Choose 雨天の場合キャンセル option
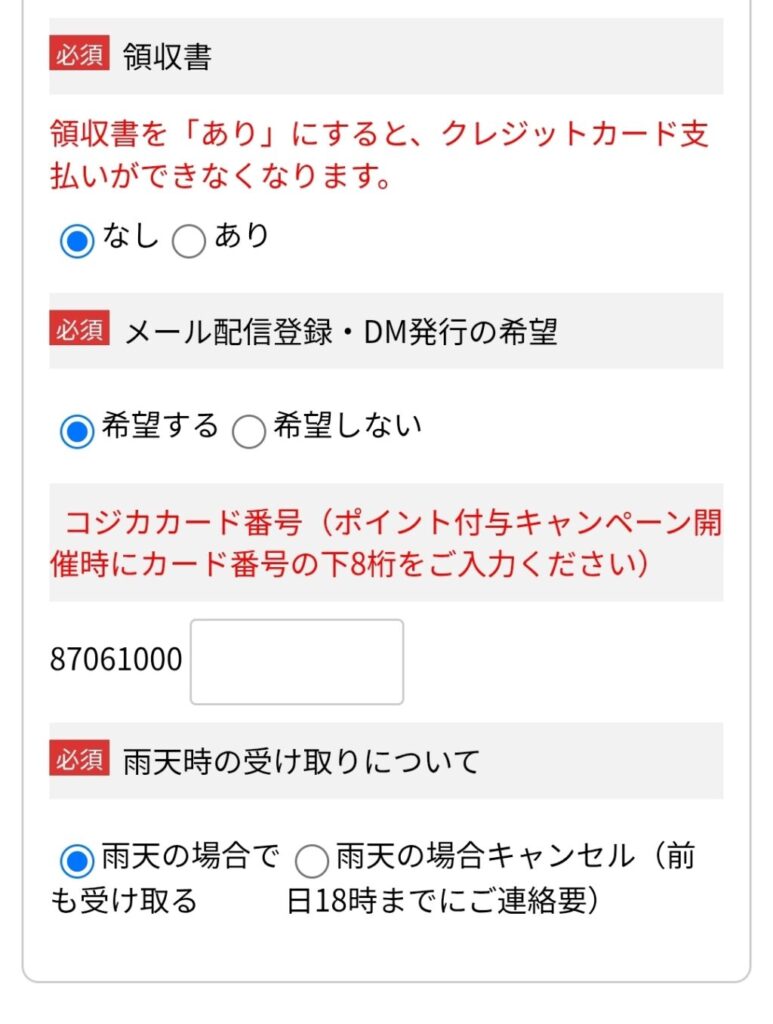This screenshot has width=773, height=1024. (312, 860)
